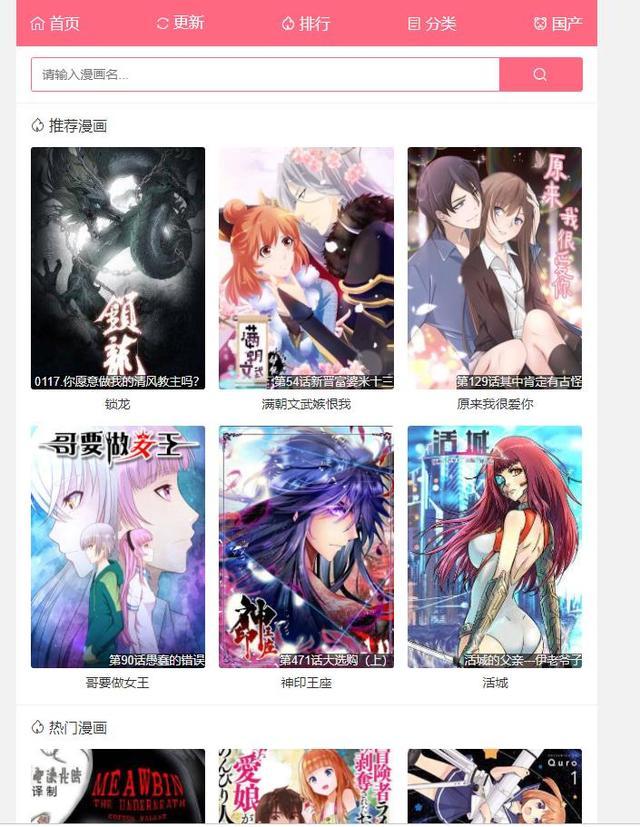The image size is (640, 827).
Task: Focus the 请输入漫画名 search field
Action: point(265,74)
